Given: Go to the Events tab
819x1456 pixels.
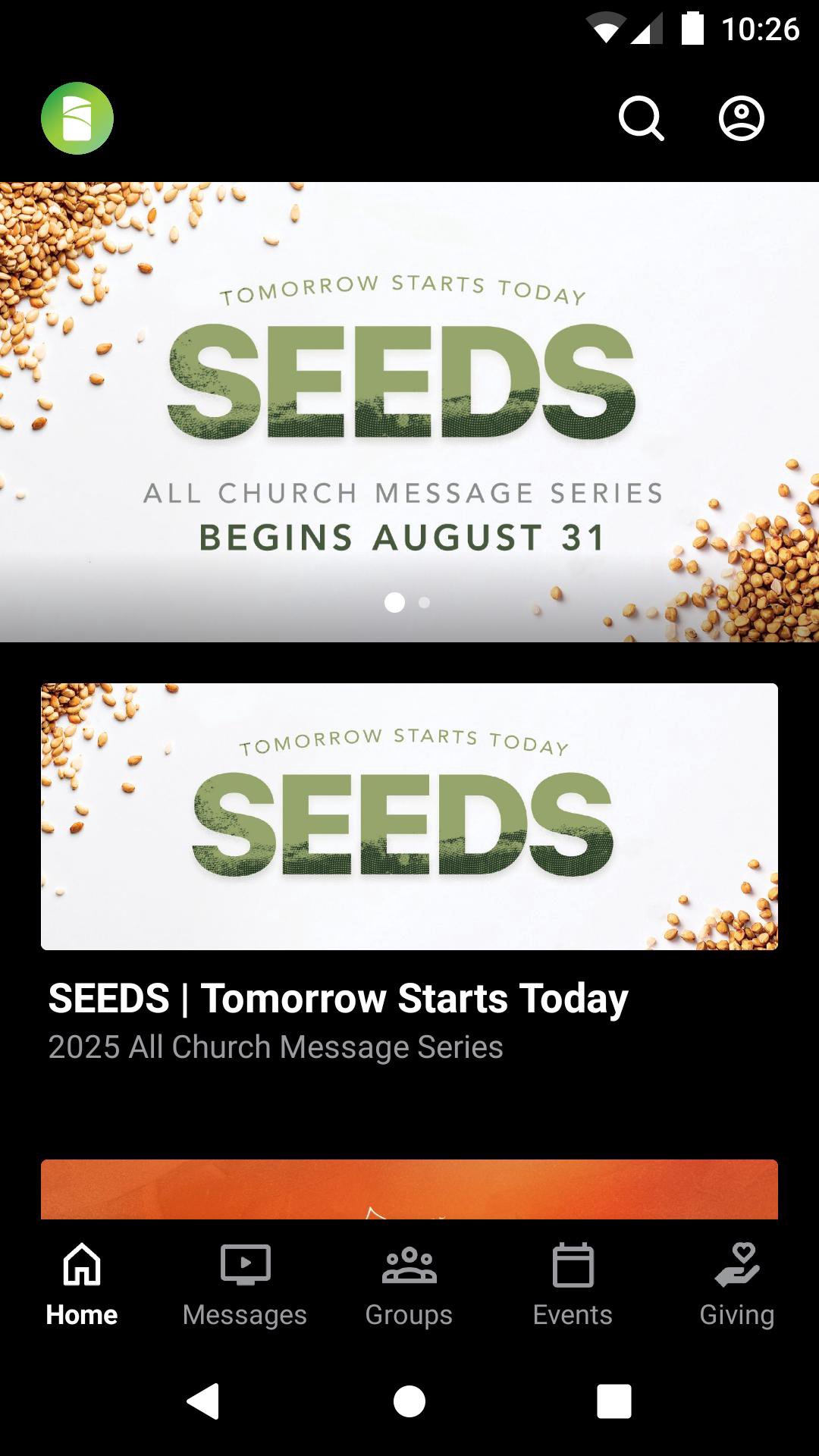Looking at the screenshot, I should 573,1283.
